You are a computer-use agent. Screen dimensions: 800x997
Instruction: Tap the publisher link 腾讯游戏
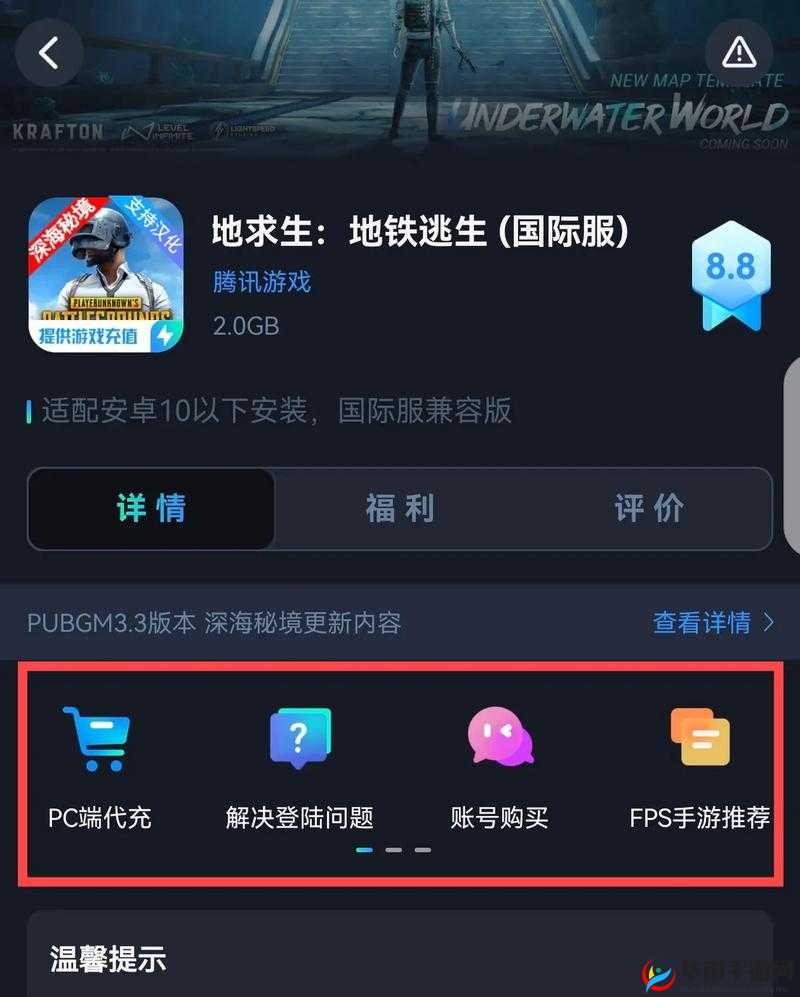click(x=262, y=282)
